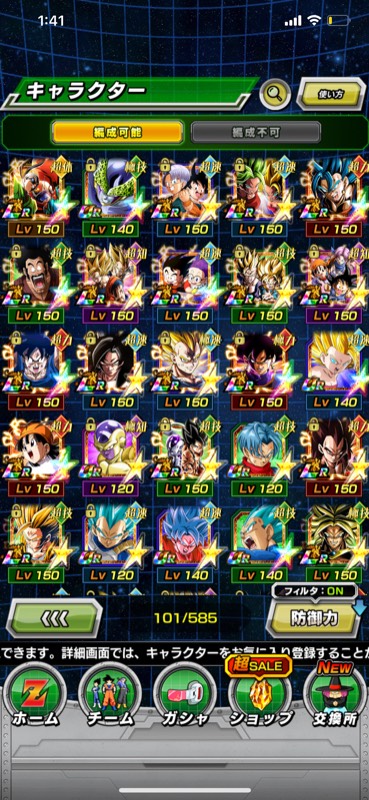Open the 交換所 marked New
This screenshot has height=800, width=369.
335,694
